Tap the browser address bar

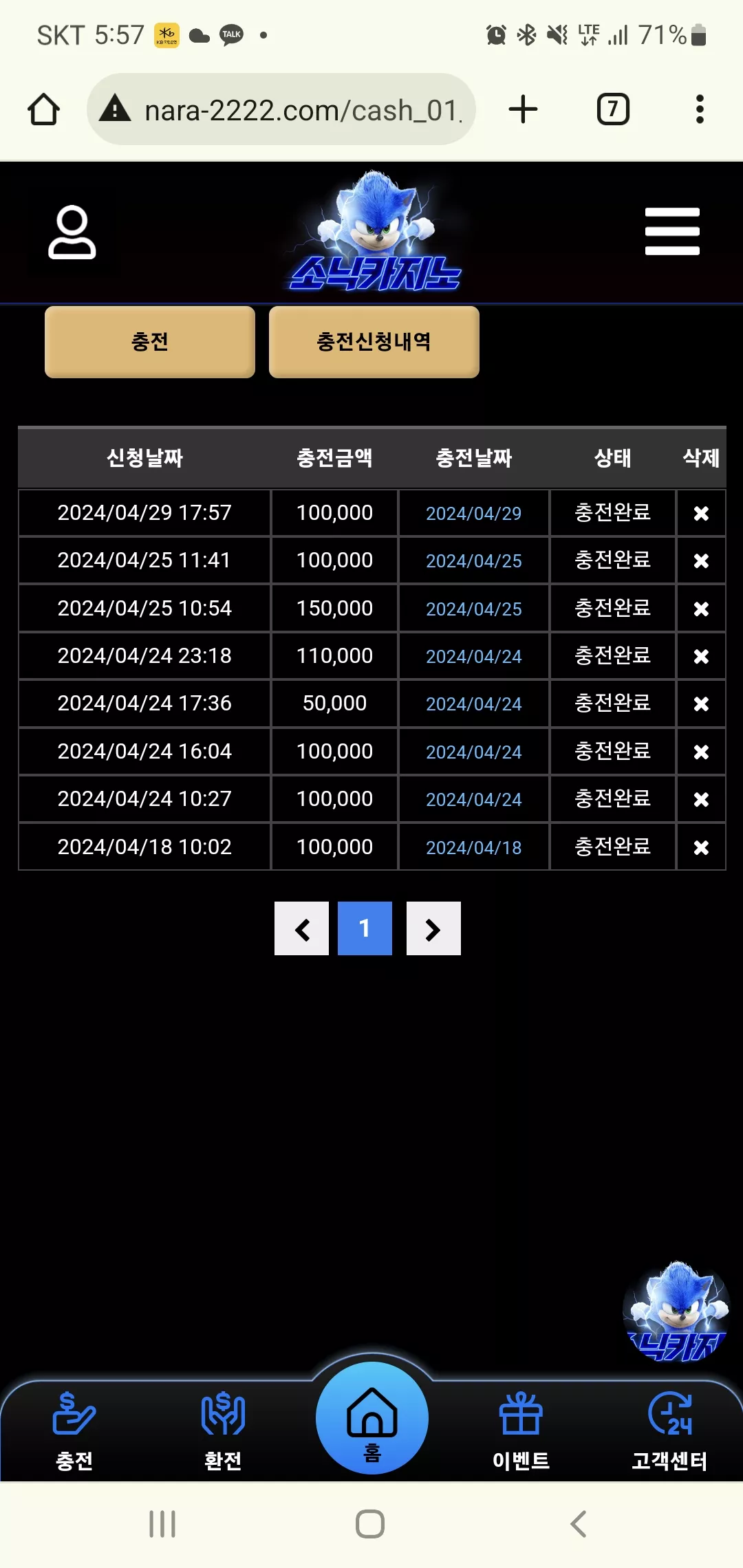(x=281, y=109)
